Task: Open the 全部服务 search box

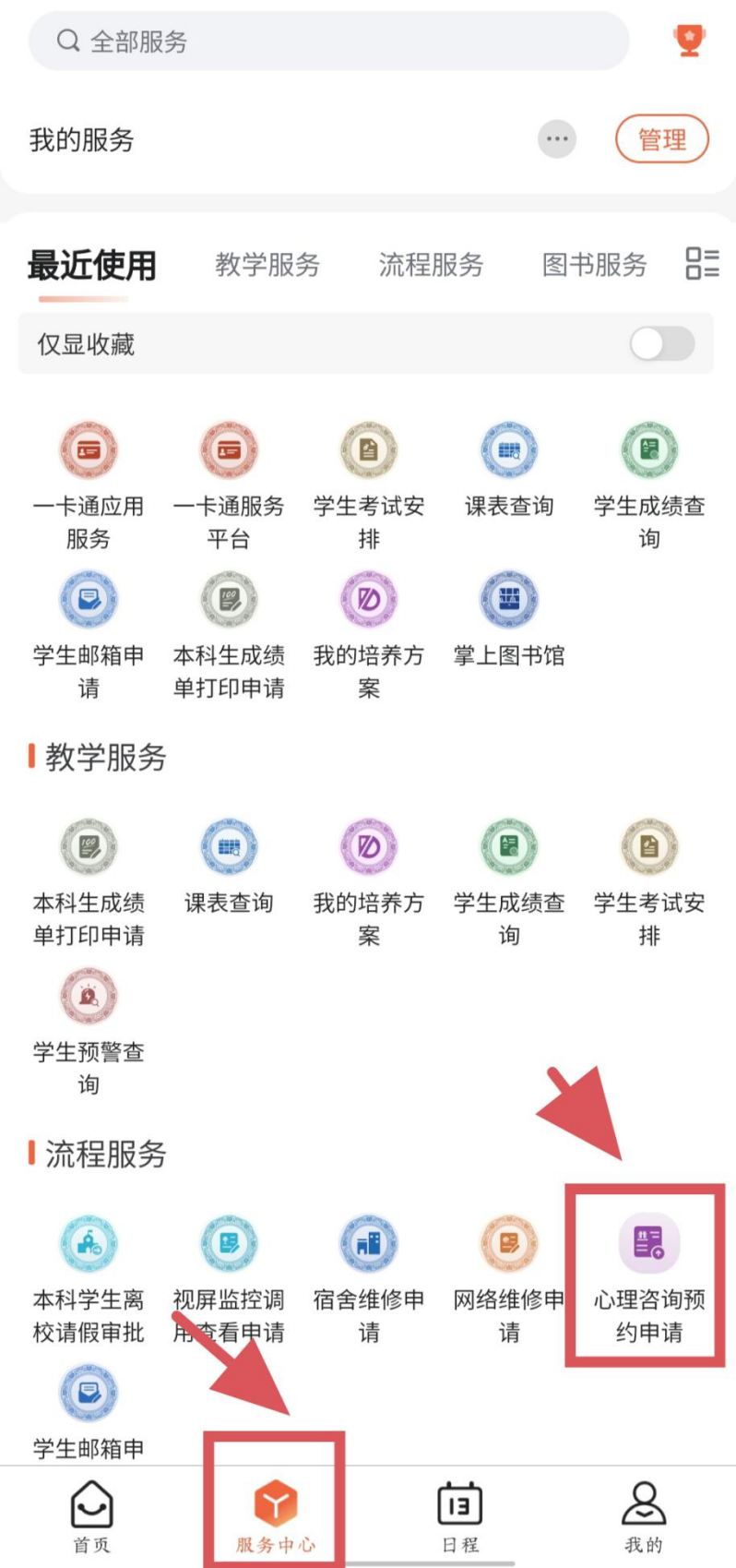Action: pyautogui.click(x=328, y=42)
